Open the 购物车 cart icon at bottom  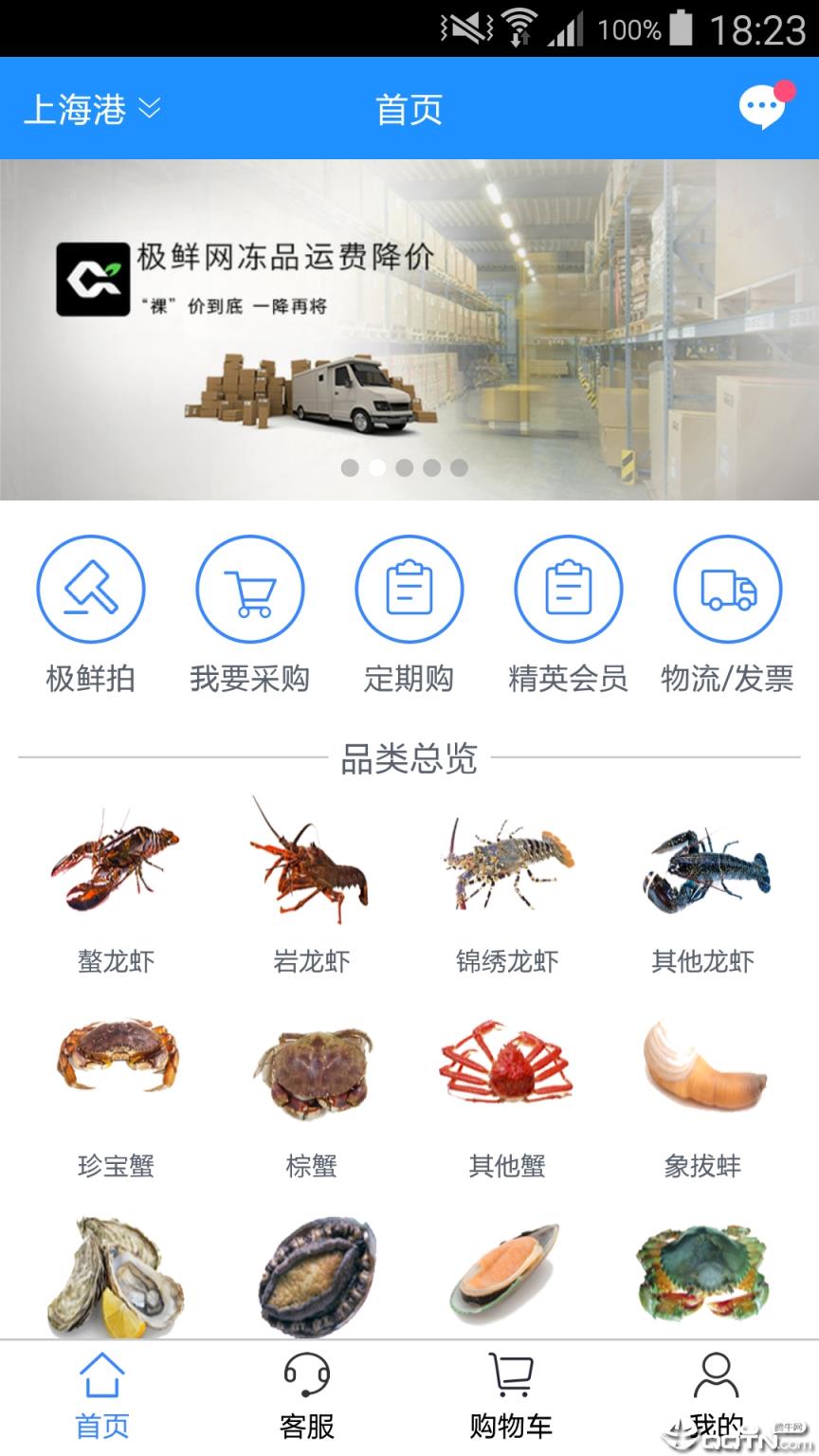512,1374
